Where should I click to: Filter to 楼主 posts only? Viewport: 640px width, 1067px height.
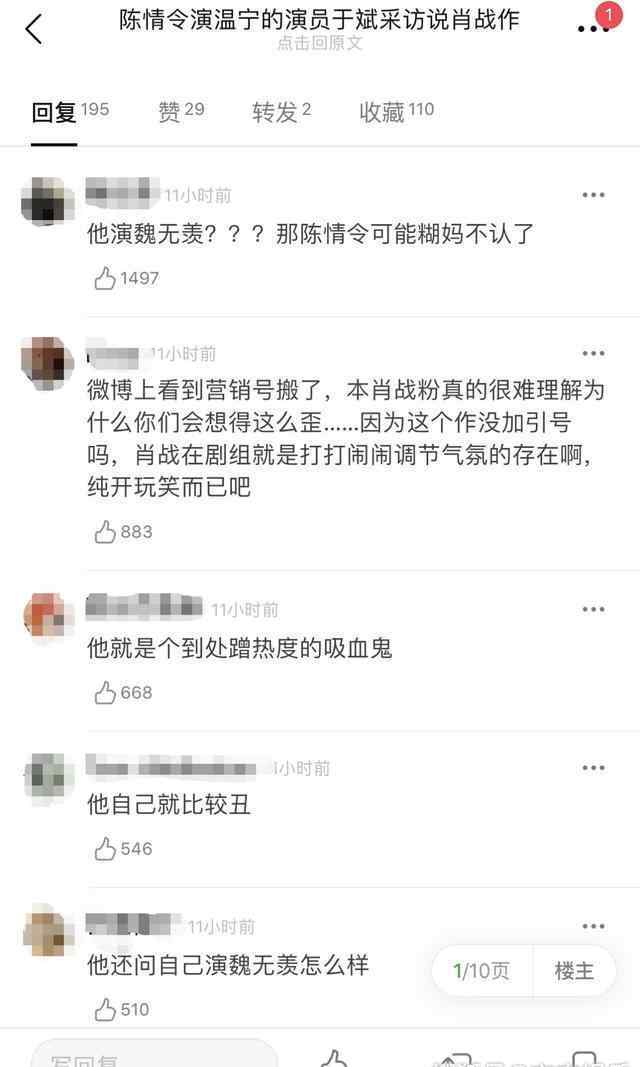[x=574, y=970]
